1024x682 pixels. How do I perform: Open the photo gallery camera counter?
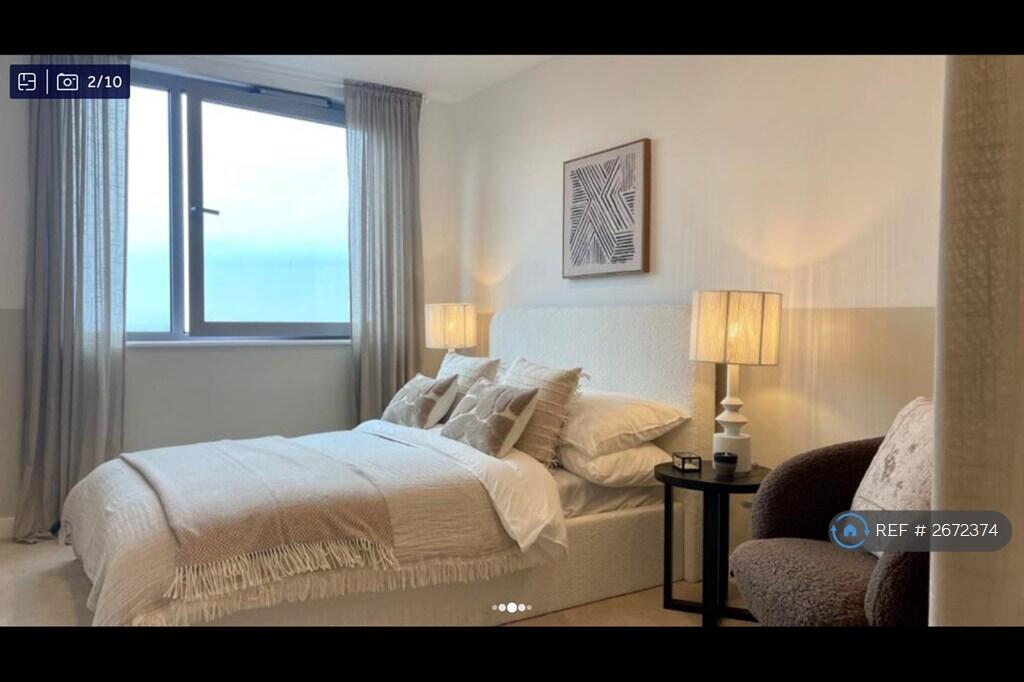(x=90, y=82)
